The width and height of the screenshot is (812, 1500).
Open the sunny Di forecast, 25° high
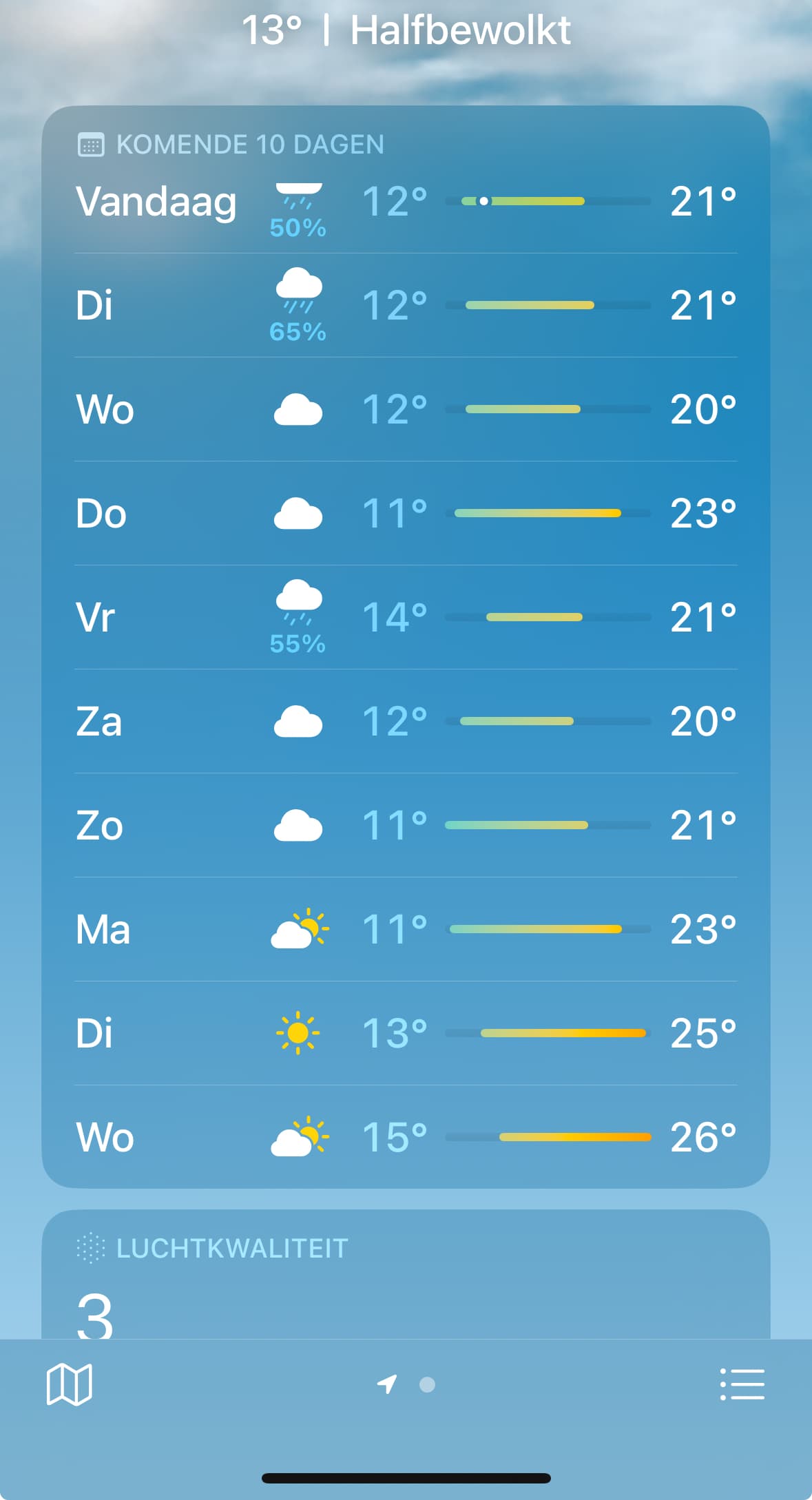pyautogui.click(x=406, y=1033)
